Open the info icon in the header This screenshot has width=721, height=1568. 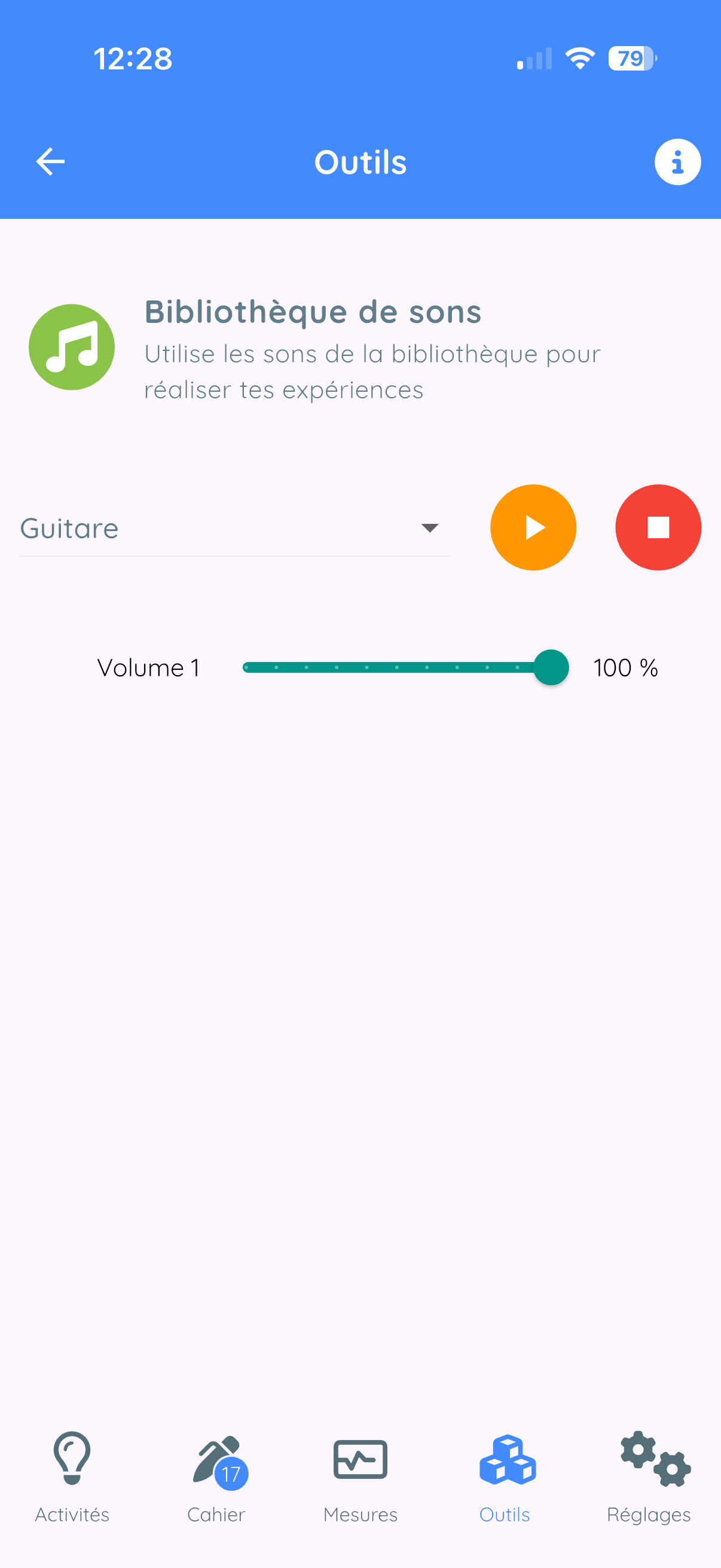click(x=677, y=162)
